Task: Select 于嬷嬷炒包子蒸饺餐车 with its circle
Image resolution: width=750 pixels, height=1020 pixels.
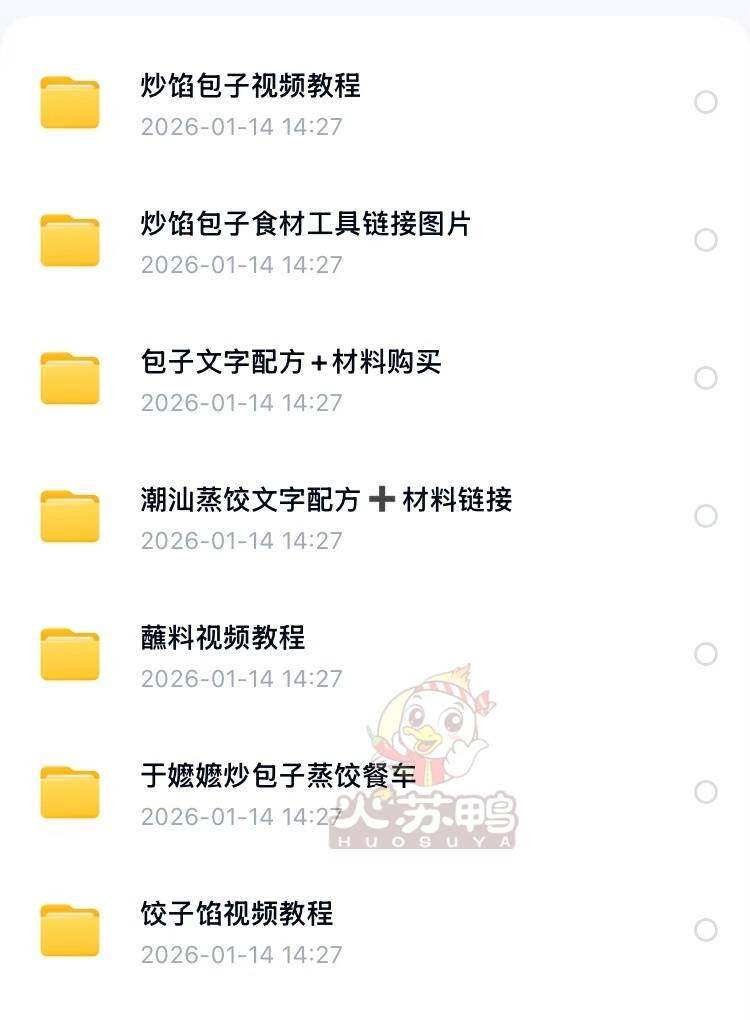Action: click(706, 792)
